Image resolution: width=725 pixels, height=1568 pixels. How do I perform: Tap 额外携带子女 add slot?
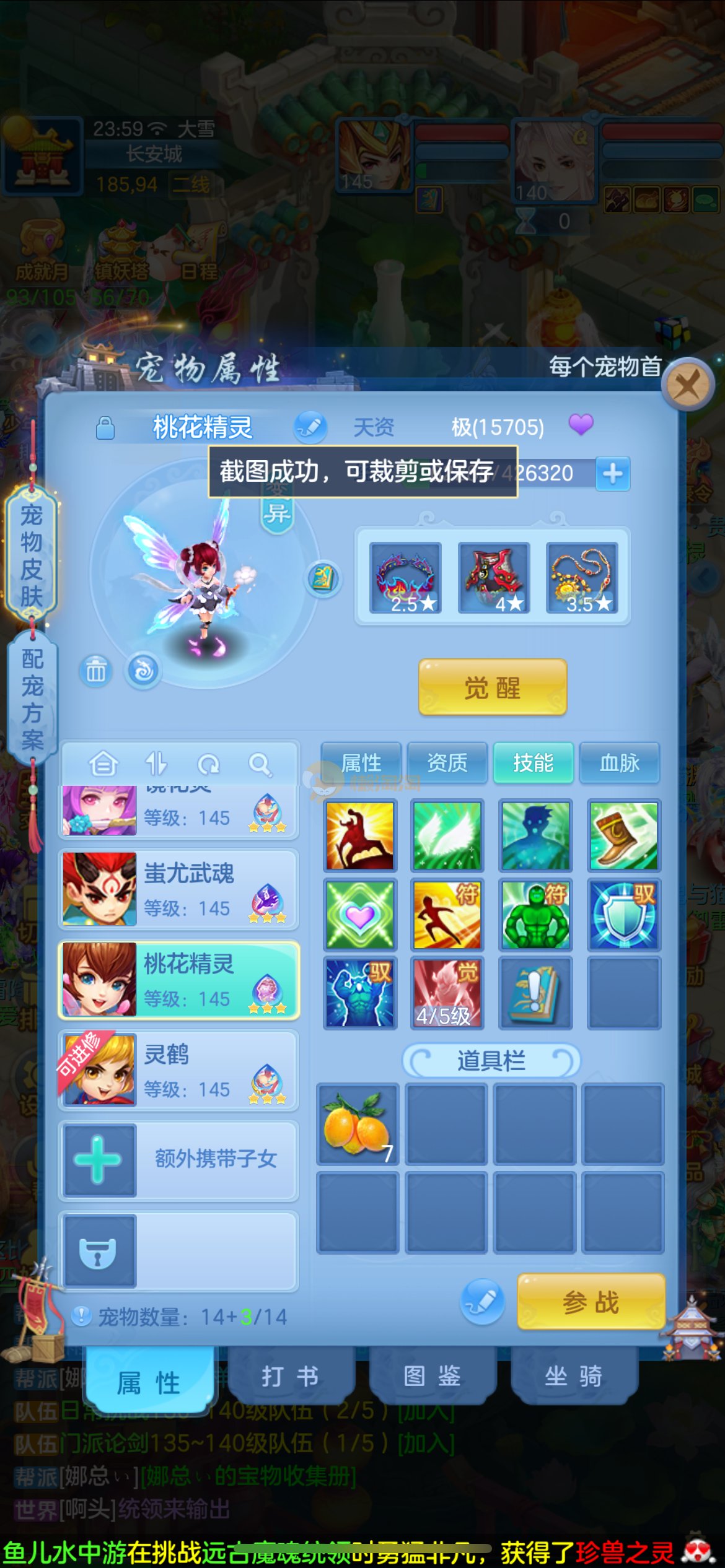[178, 1159]
